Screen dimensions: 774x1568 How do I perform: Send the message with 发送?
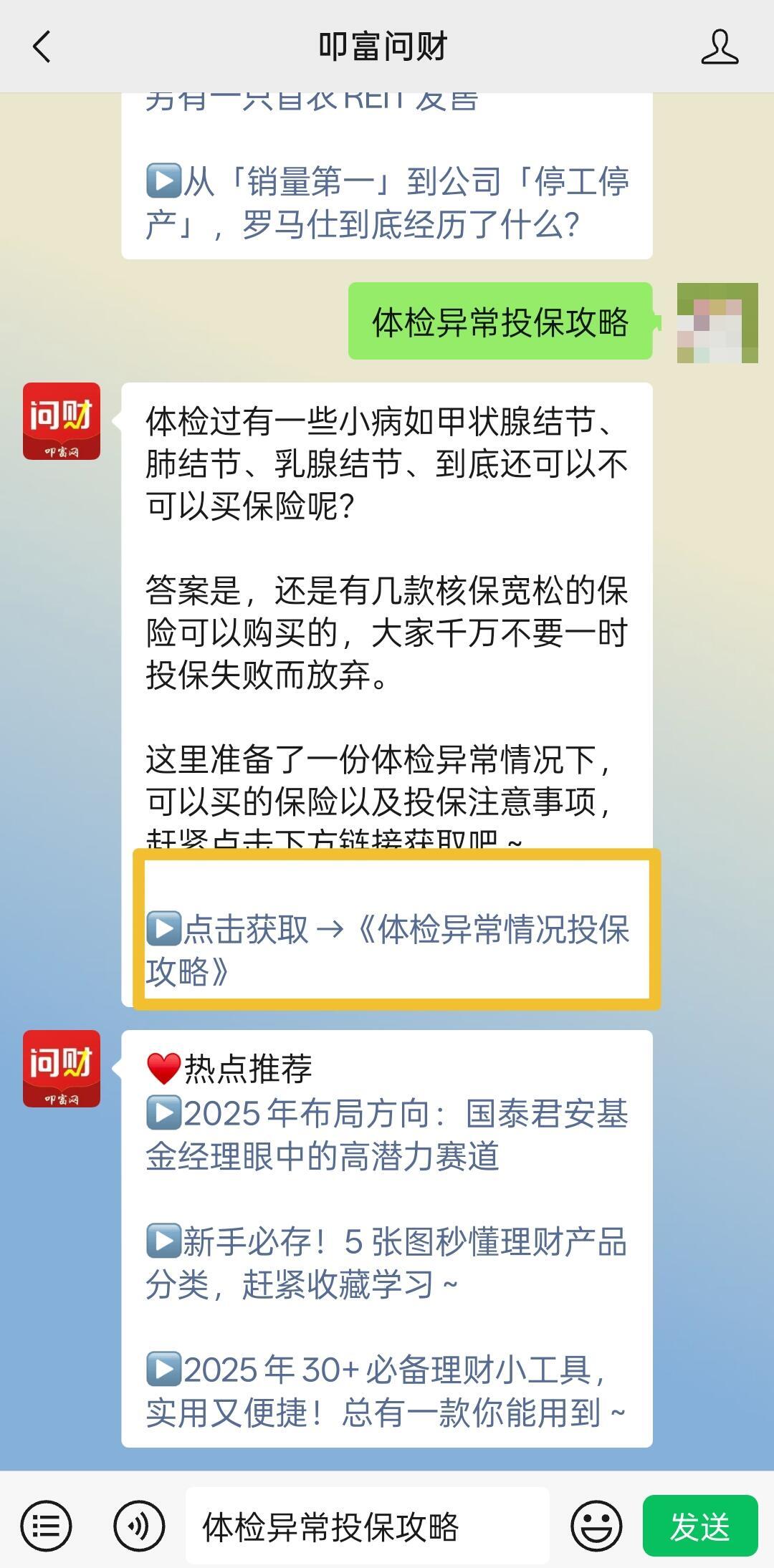coord(699,1526)
